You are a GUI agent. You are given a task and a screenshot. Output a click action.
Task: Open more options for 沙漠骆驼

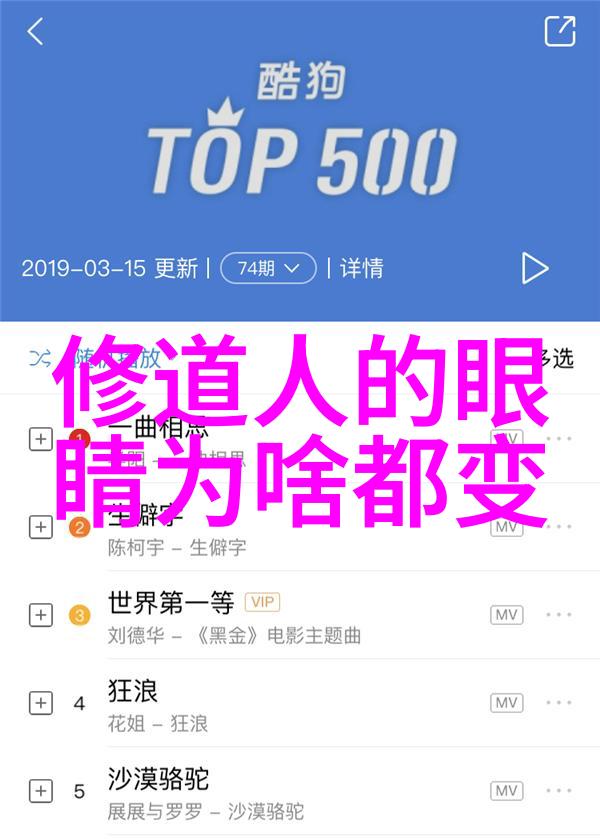[x=559, y=791]
